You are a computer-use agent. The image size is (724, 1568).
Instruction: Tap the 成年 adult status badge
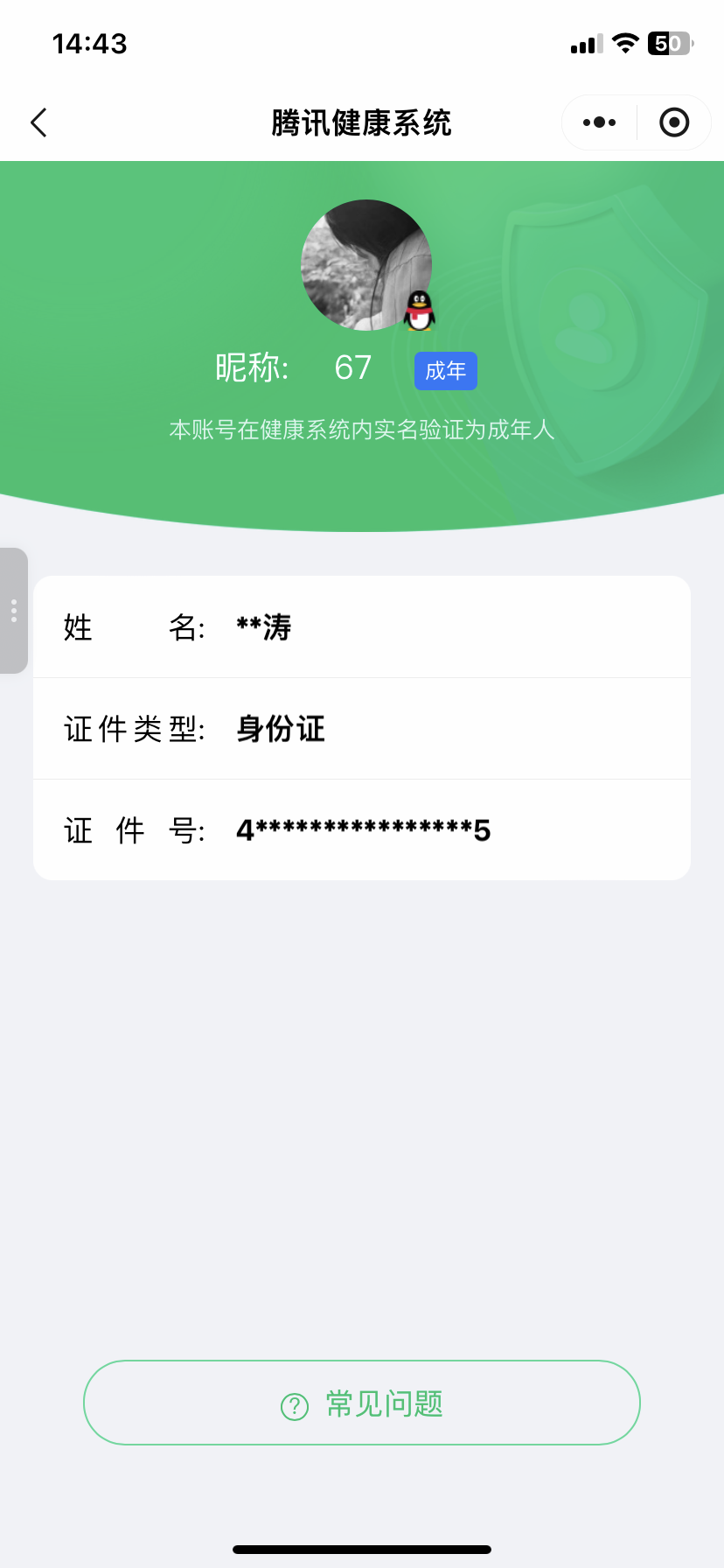click(x=445, y=371)
